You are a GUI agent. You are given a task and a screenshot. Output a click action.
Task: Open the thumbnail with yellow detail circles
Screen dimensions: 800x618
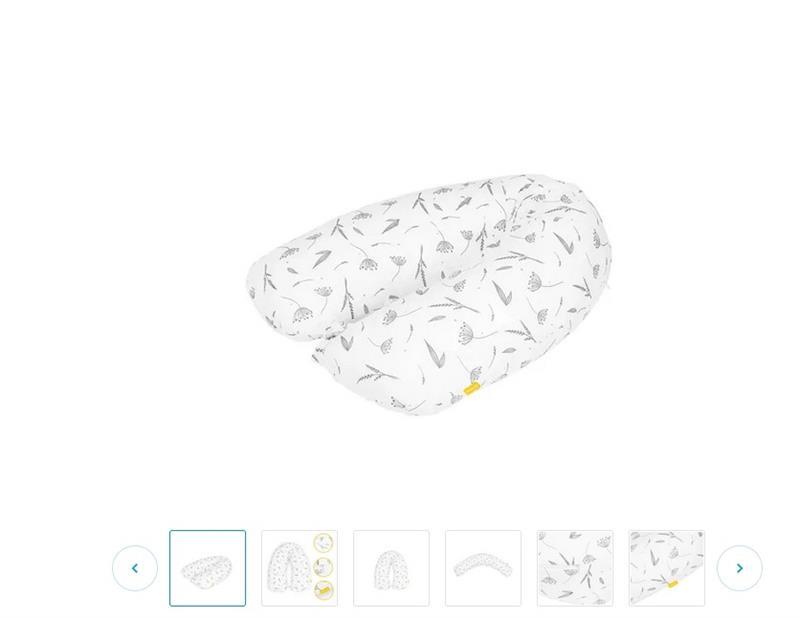(300, 568)
